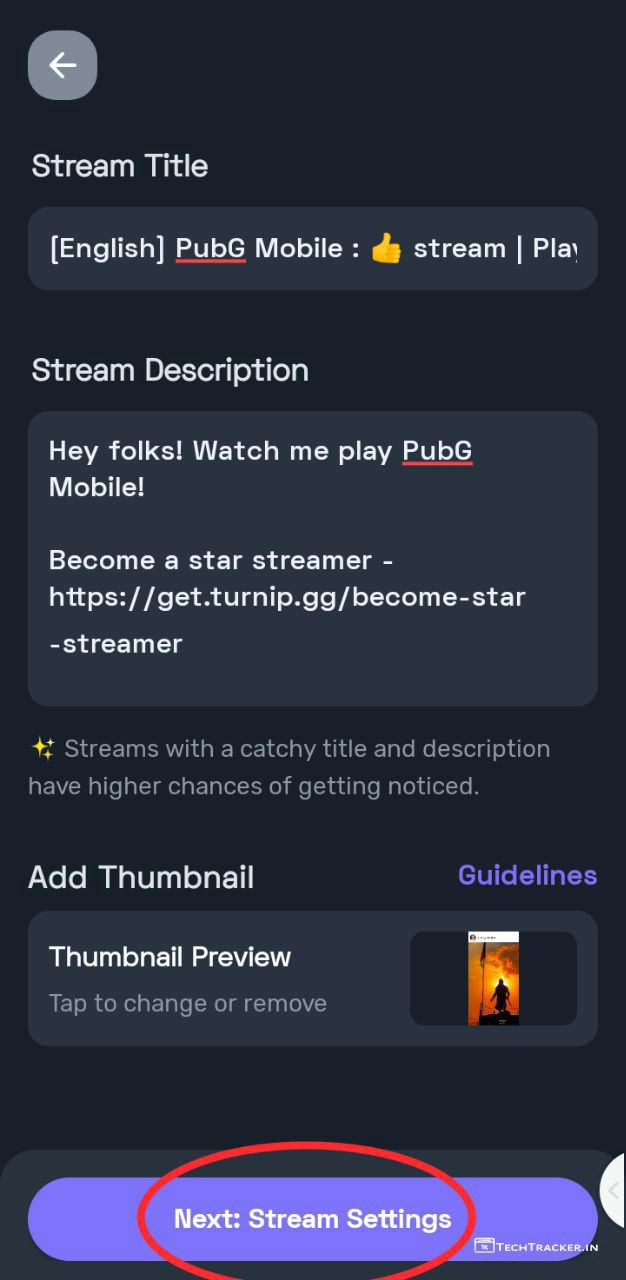
Task: Continue to Next: Stream Settings
Action: tap(312, 1219)
